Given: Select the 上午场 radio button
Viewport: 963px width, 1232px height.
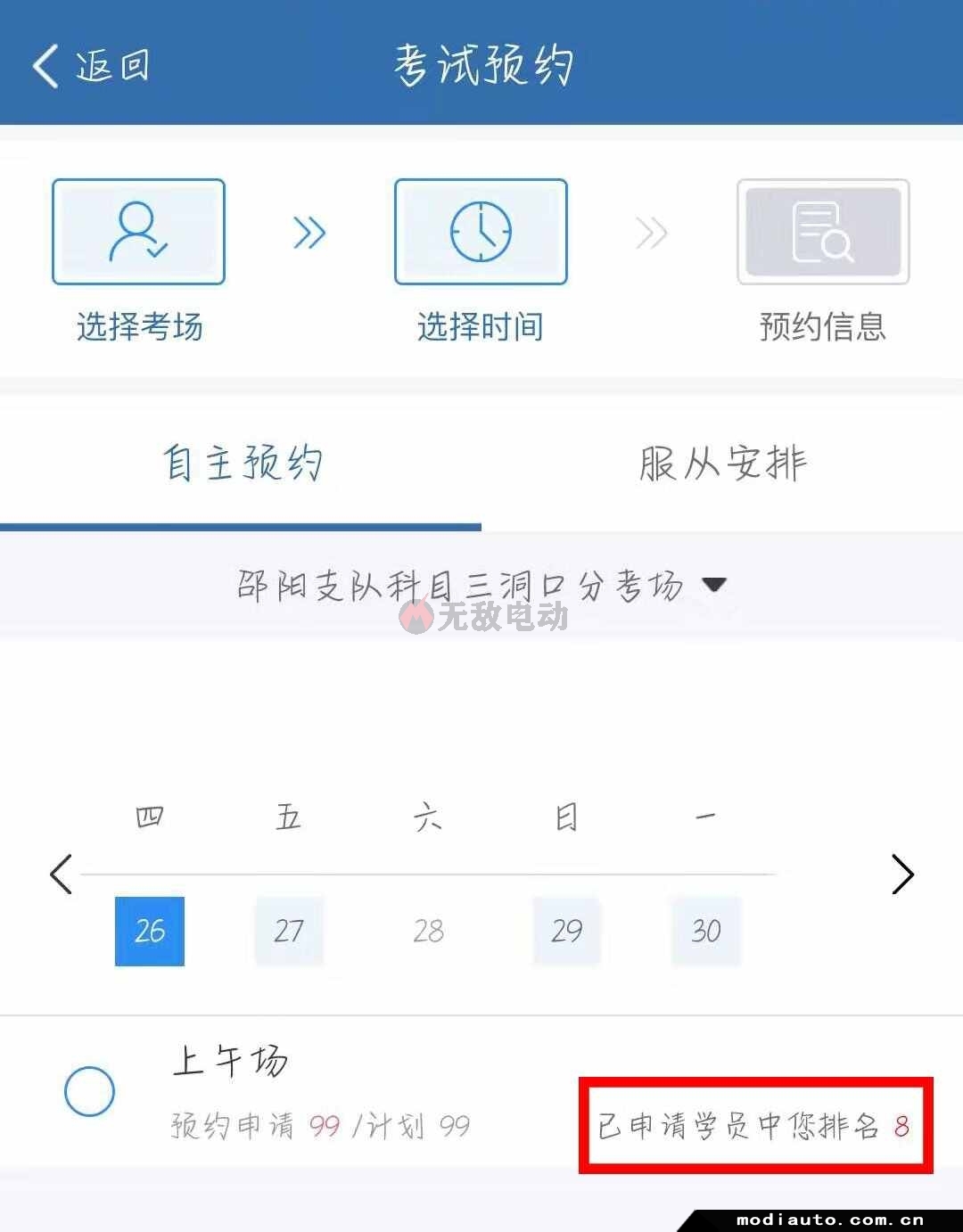Looking at the screenshot, I should click(90, 1091).
